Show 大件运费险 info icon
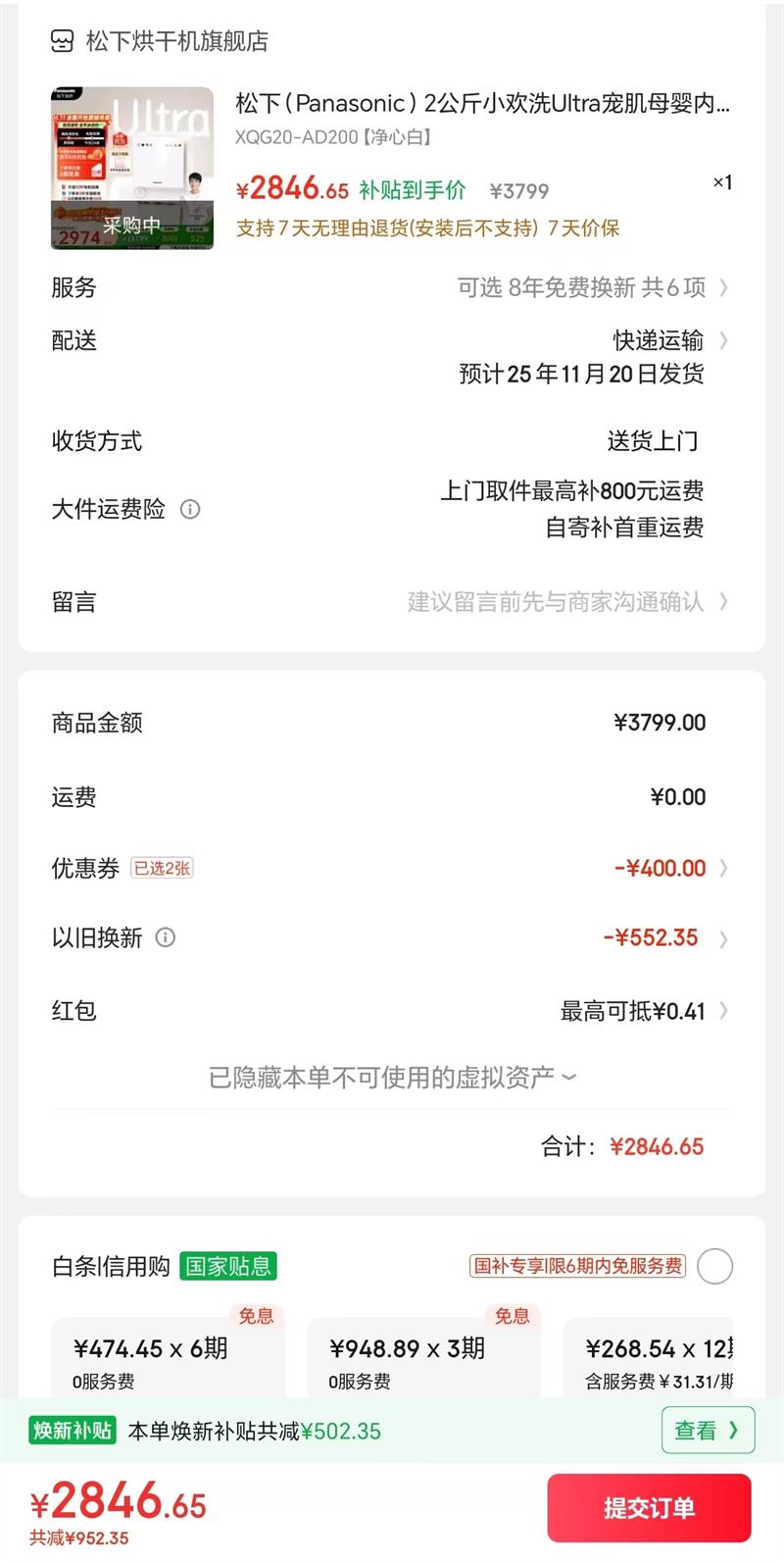The width and height of the screenshot is (784, 1564). (x=191, y=509)
